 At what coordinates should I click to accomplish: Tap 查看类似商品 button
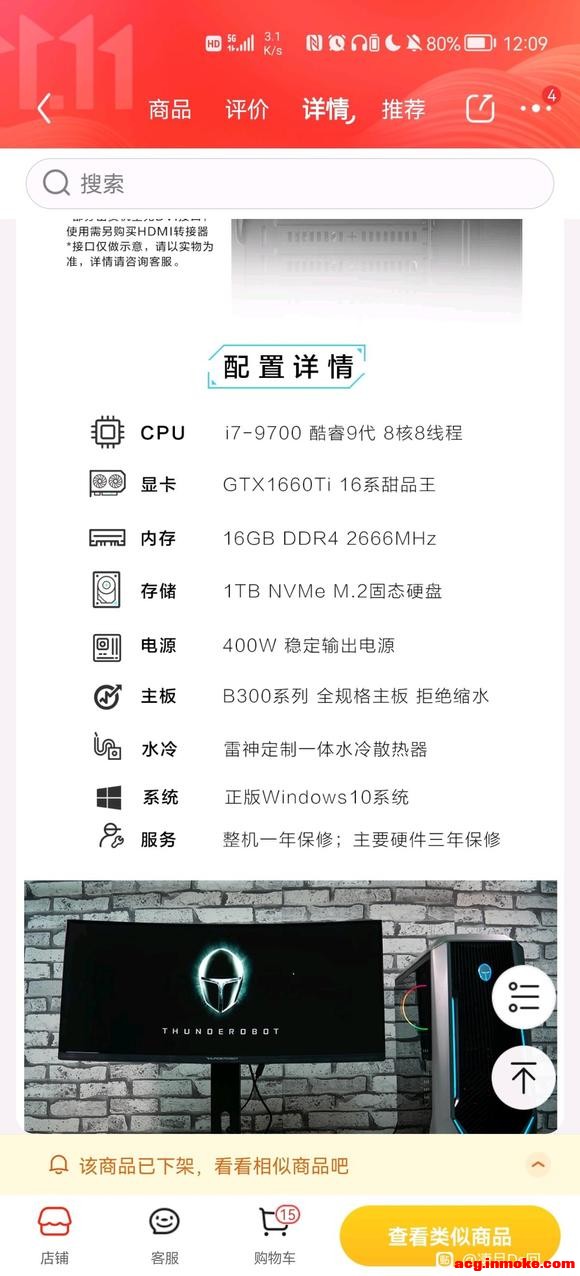[x=450, y=1237]
